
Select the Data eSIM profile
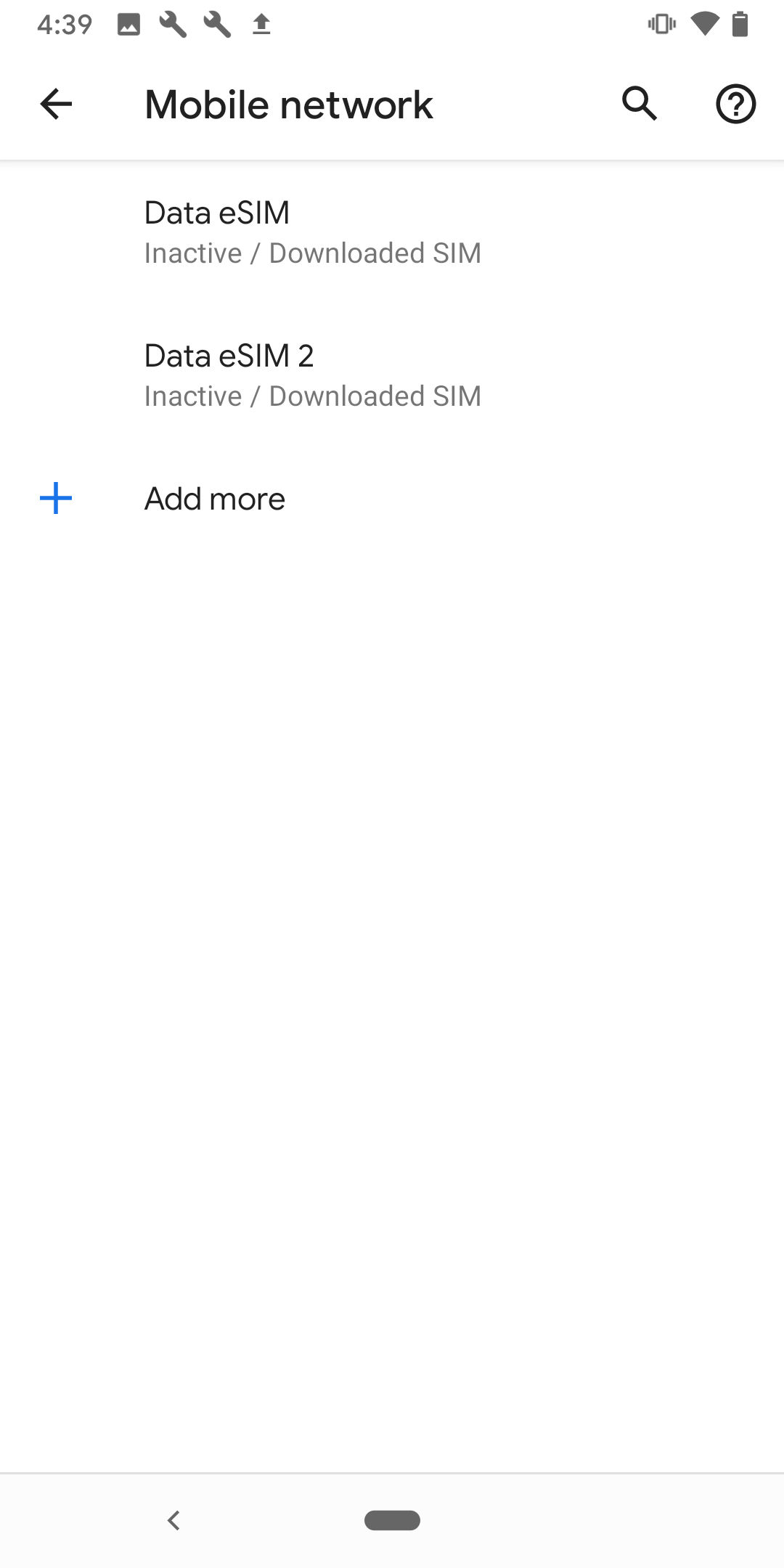pos(216,212)
